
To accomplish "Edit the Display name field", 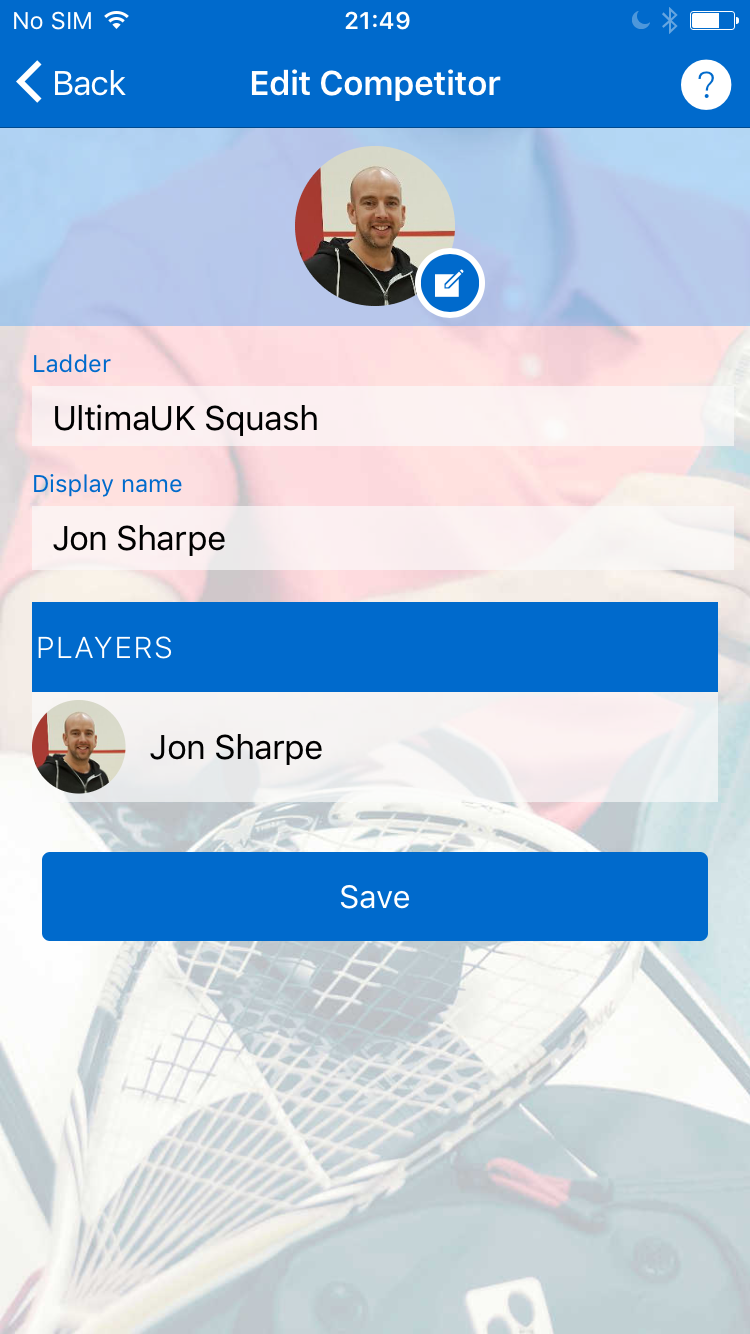I will coord(382,538).
